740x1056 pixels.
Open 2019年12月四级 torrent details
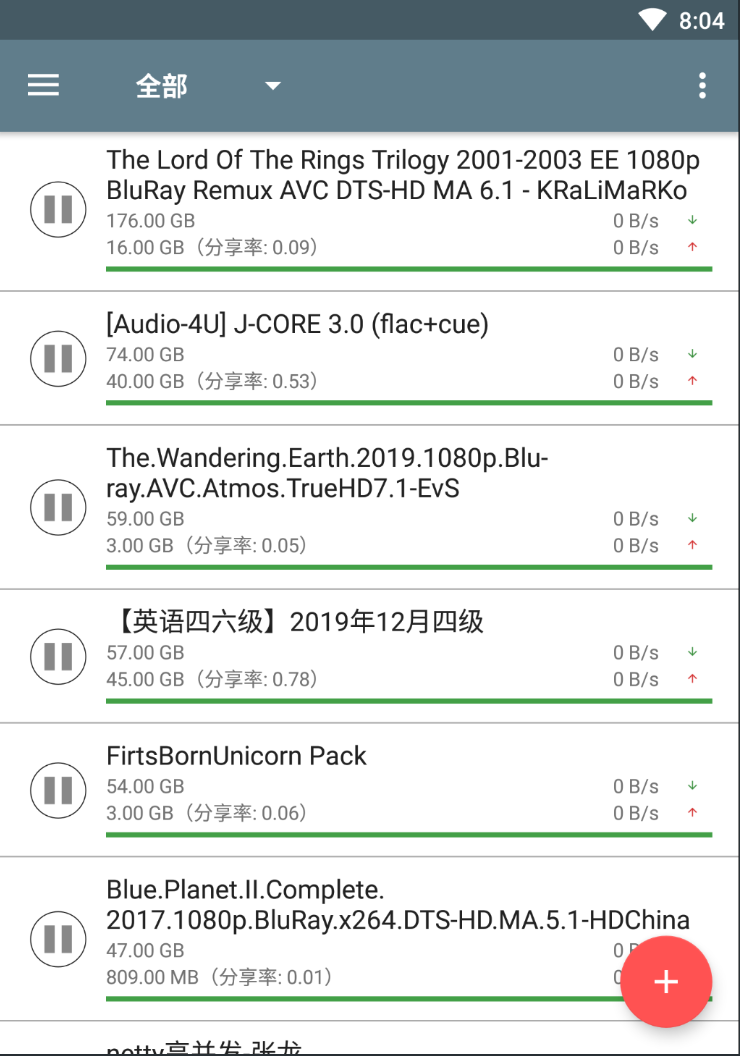[295, 622]
